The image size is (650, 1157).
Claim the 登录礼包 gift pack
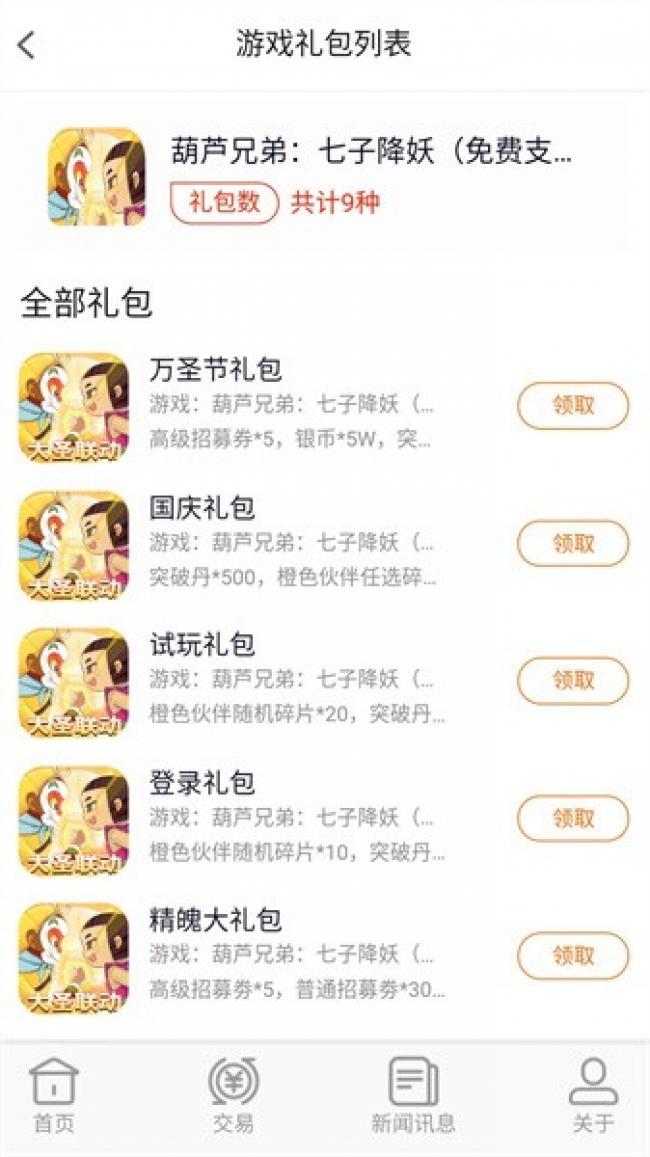click(x=572, y=819)
